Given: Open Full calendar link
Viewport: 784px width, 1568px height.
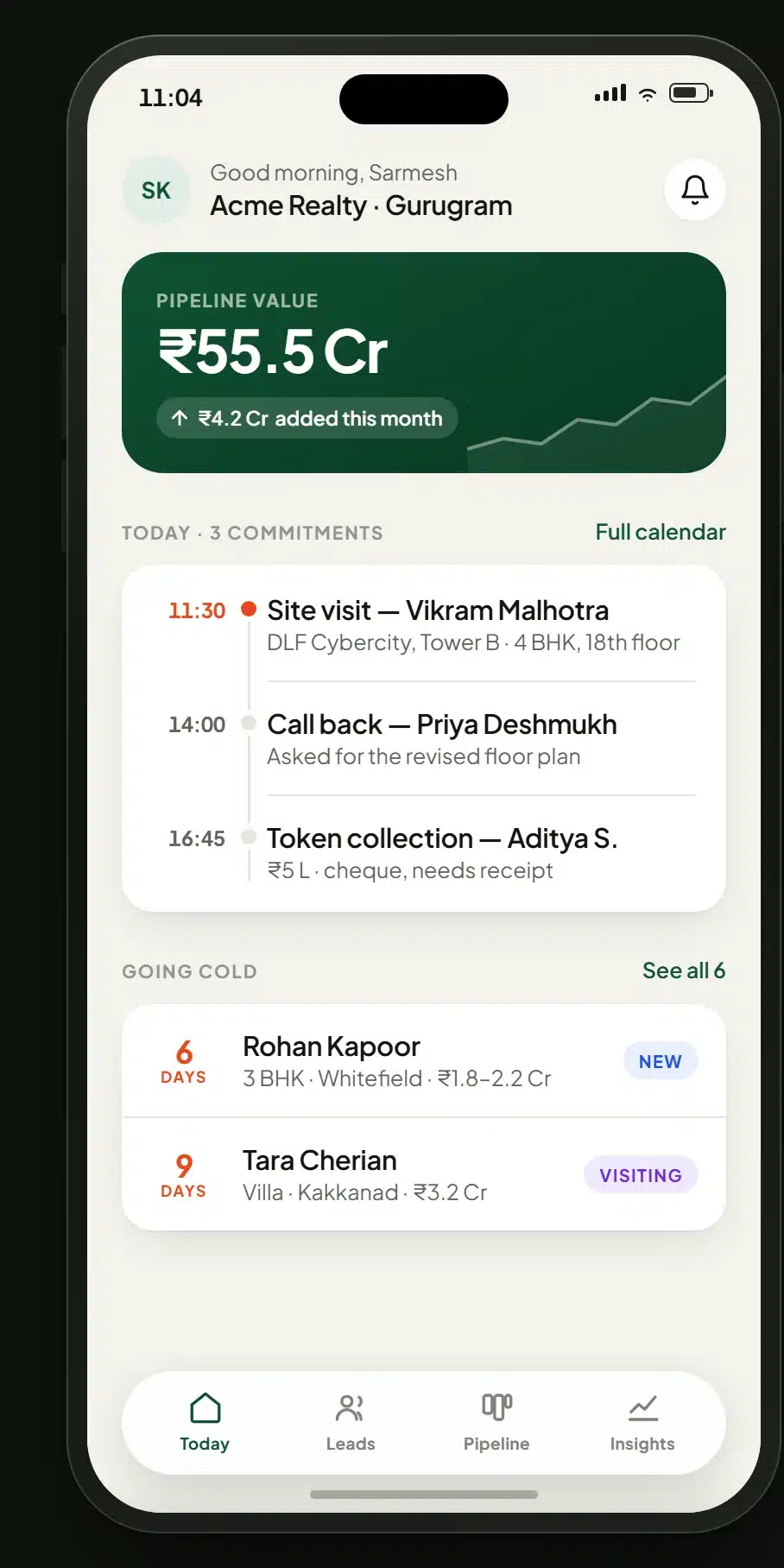Looking at the screenshot, I should (x=661, y=532).
